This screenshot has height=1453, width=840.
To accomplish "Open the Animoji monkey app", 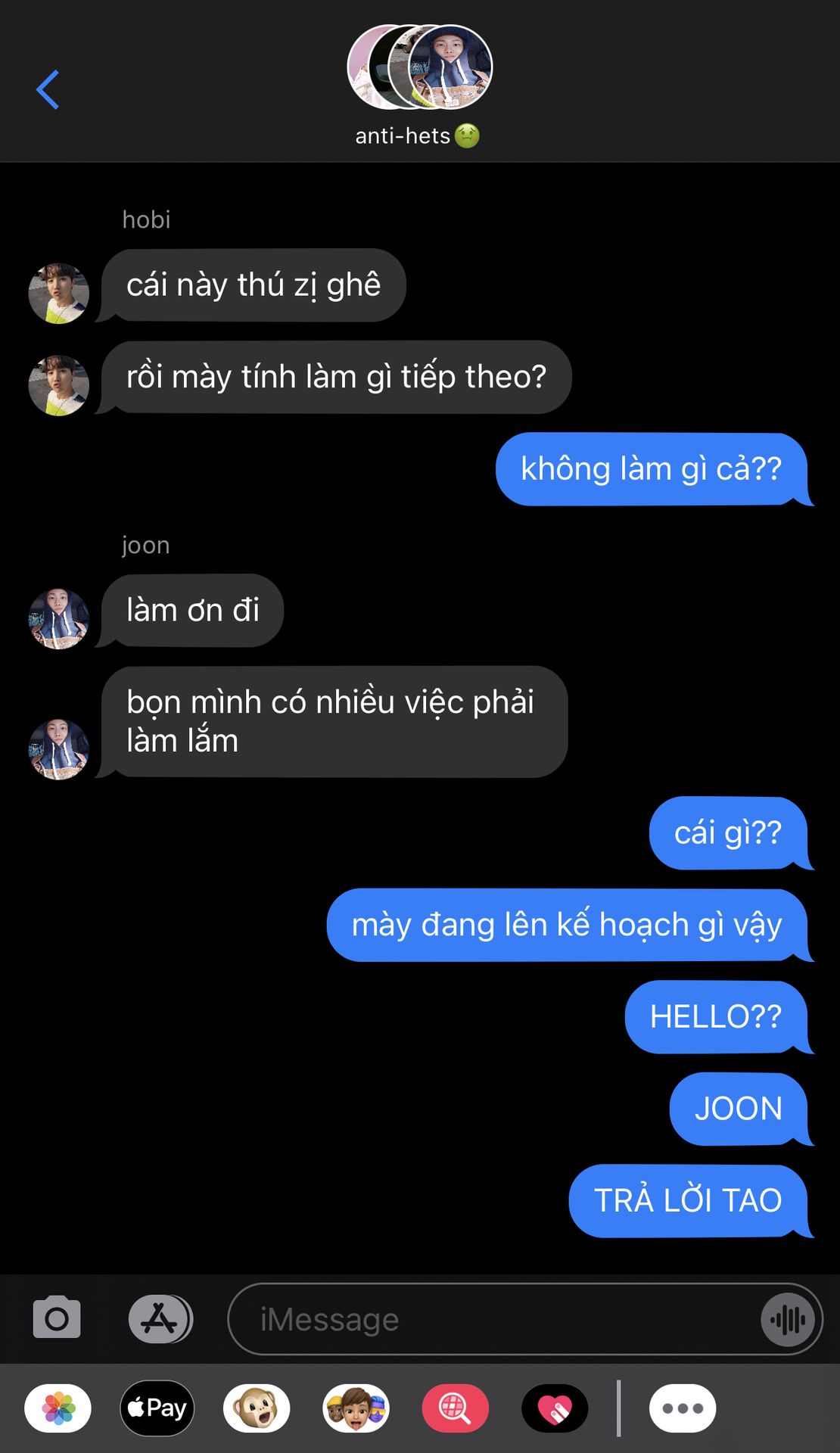I will click(x=257, y=1408).
